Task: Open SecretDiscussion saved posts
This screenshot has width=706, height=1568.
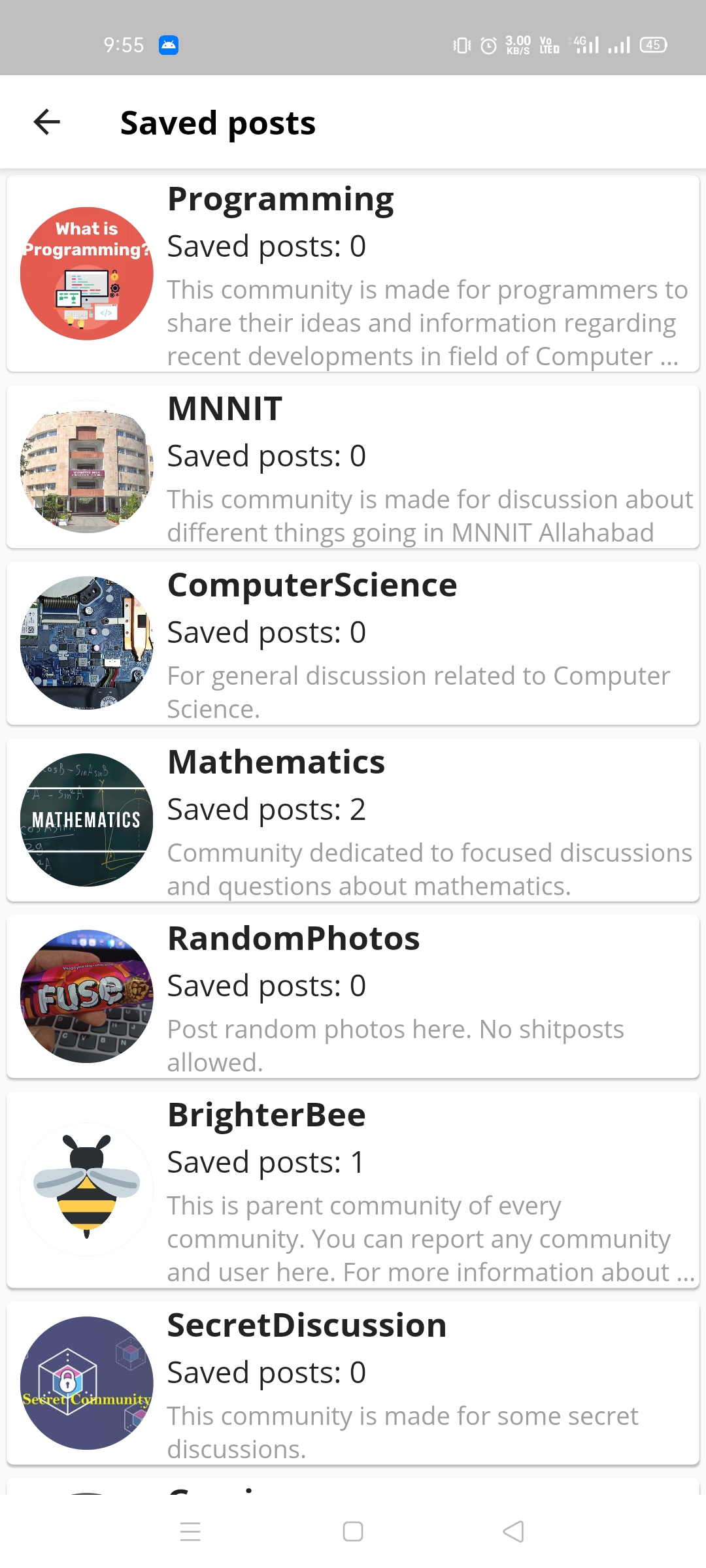Action: tap(353, 1383)
